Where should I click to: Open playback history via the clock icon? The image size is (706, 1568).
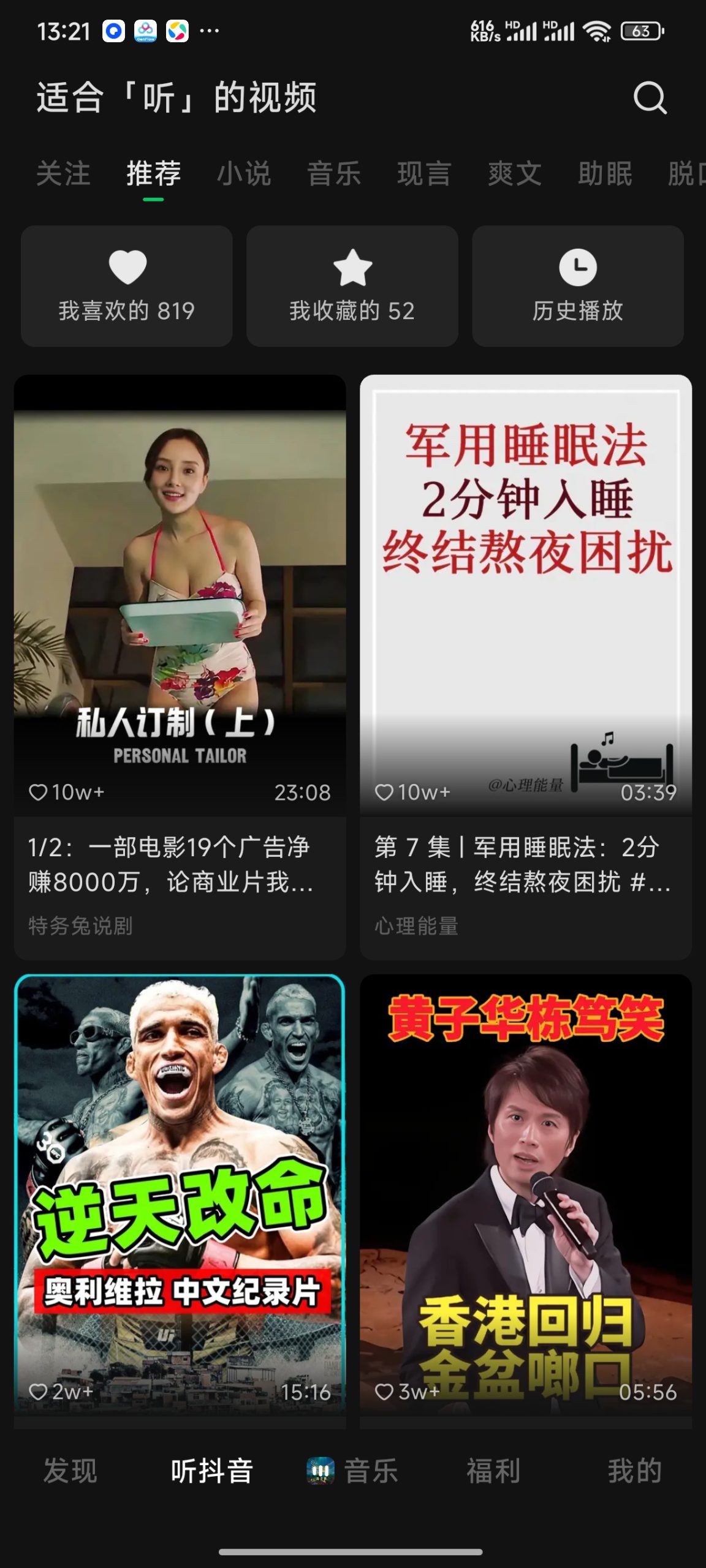point(577,266)
